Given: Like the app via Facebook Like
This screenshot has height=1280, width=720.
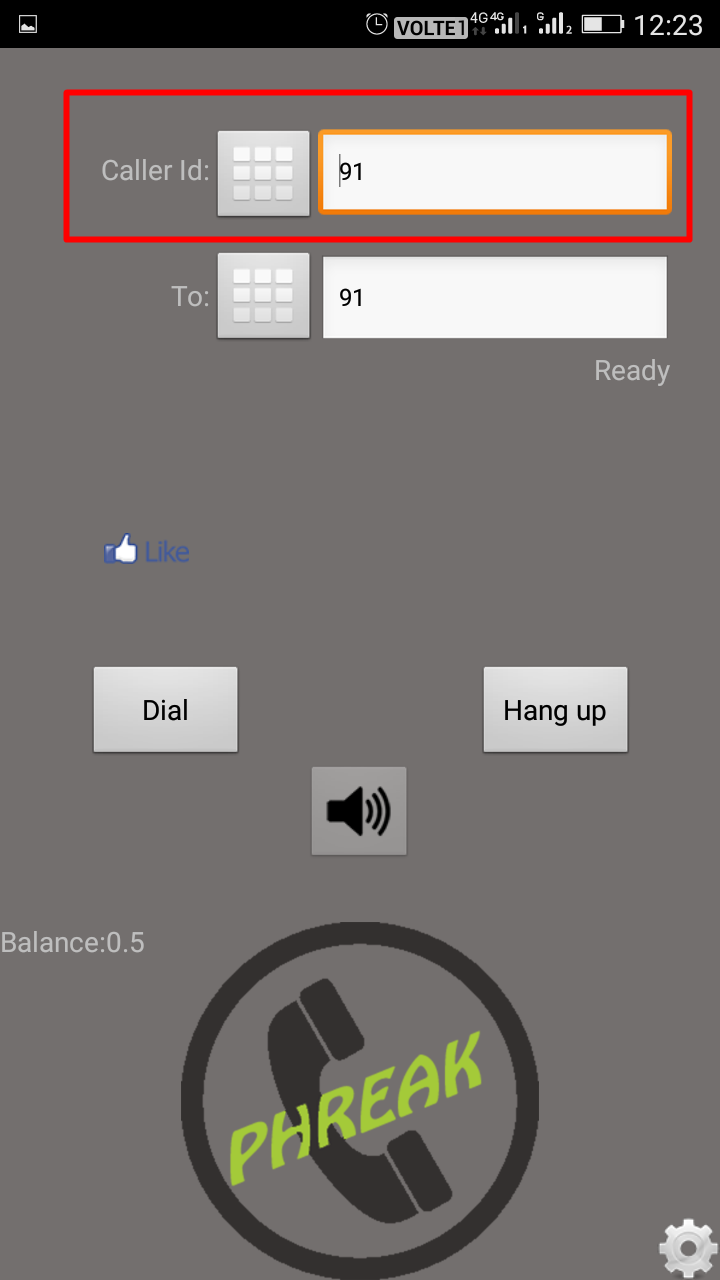Looking at the screenshot, I should (x=147, y=550).
